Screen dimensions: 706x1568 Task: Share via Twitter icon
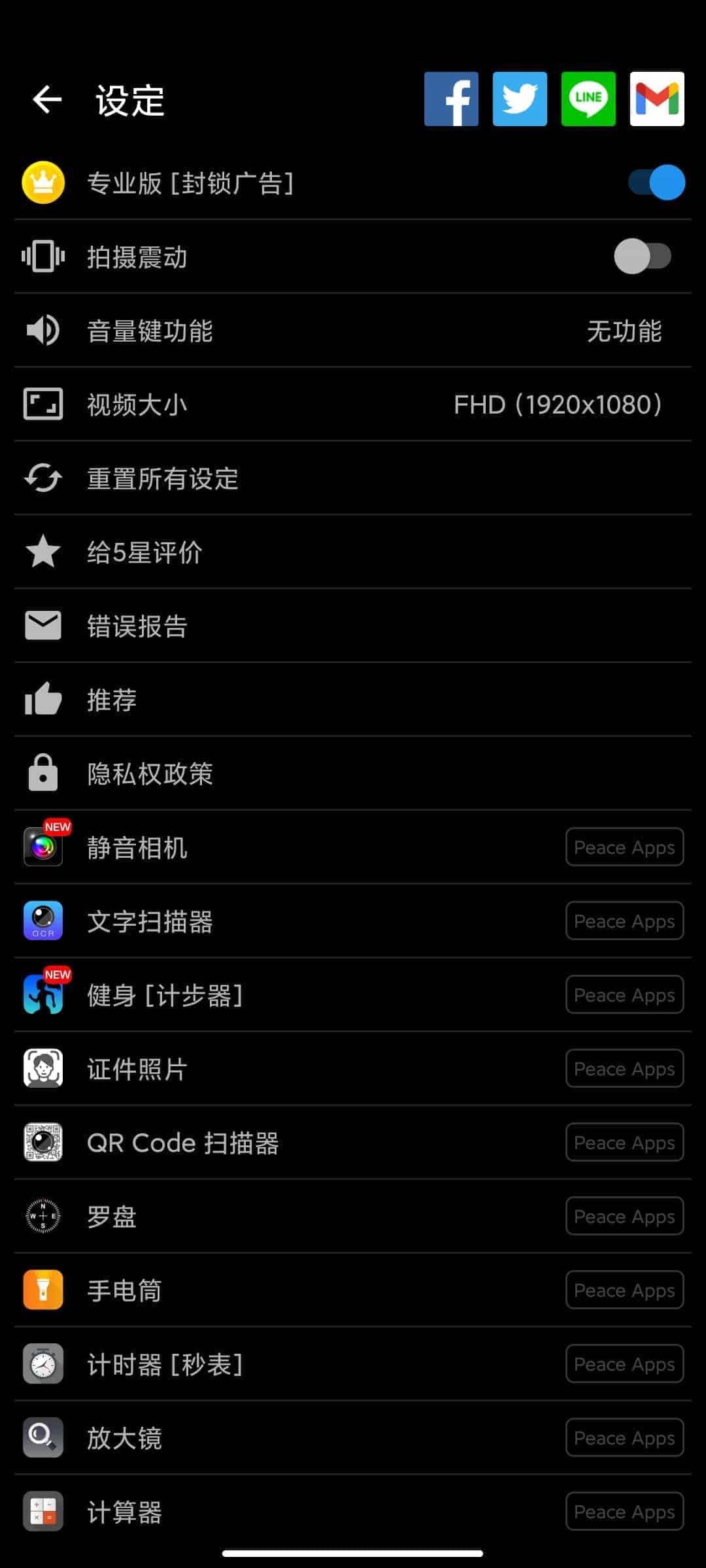520,99
